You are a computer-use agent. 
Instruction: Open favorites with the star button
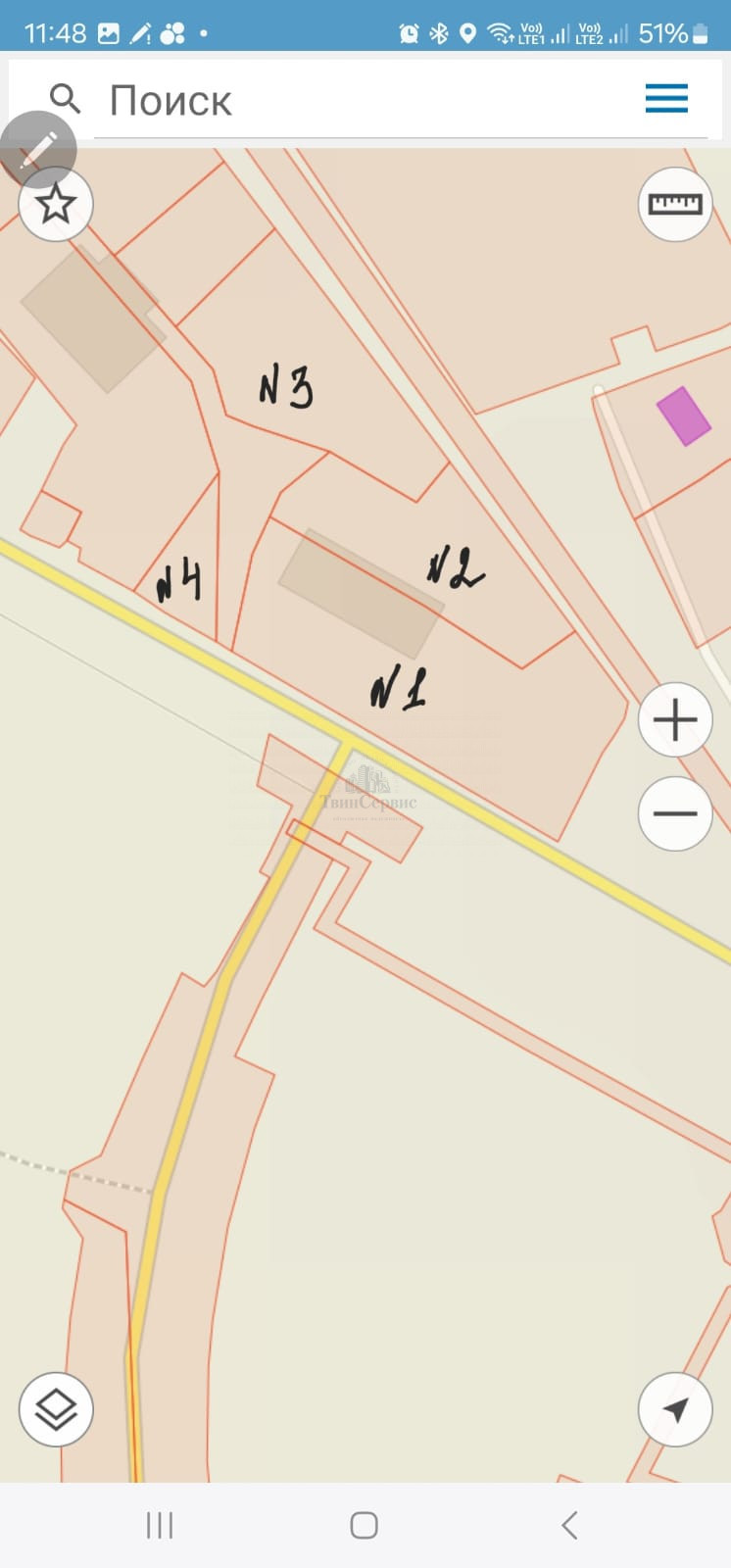click(x=56, y=205)
